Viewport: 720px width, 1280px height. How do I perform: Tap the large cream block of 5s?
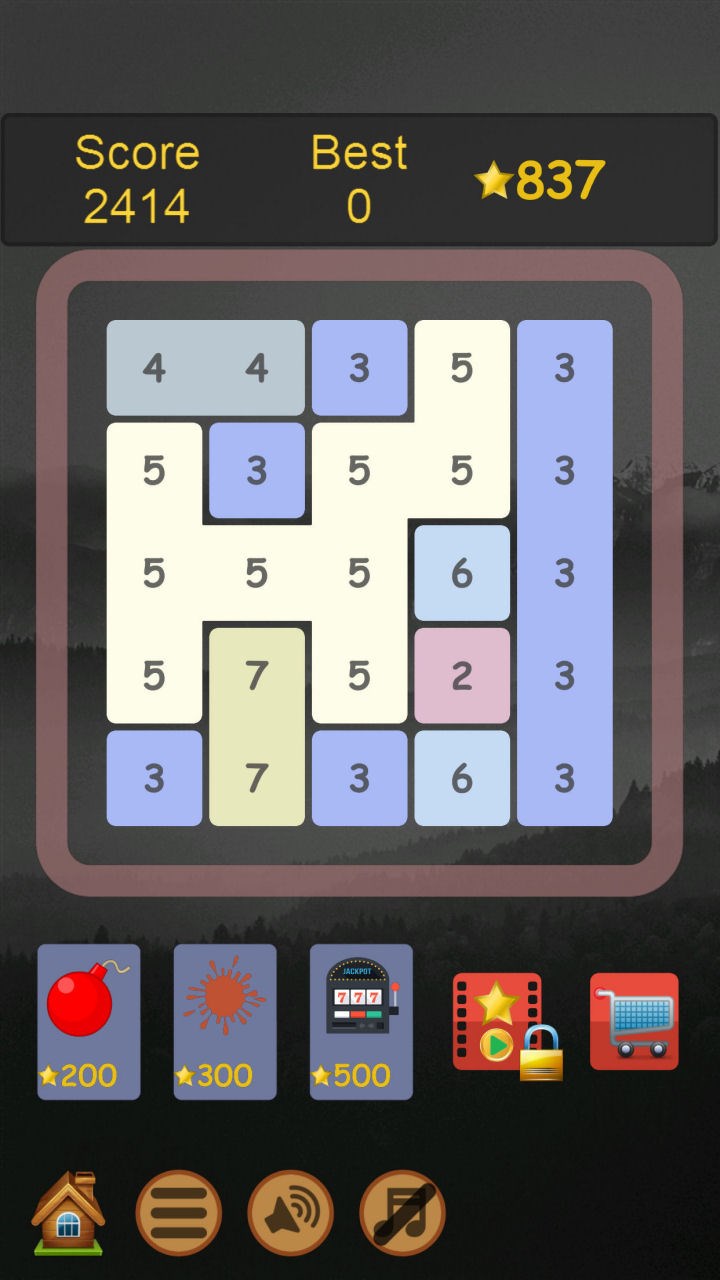click(257, 573)
